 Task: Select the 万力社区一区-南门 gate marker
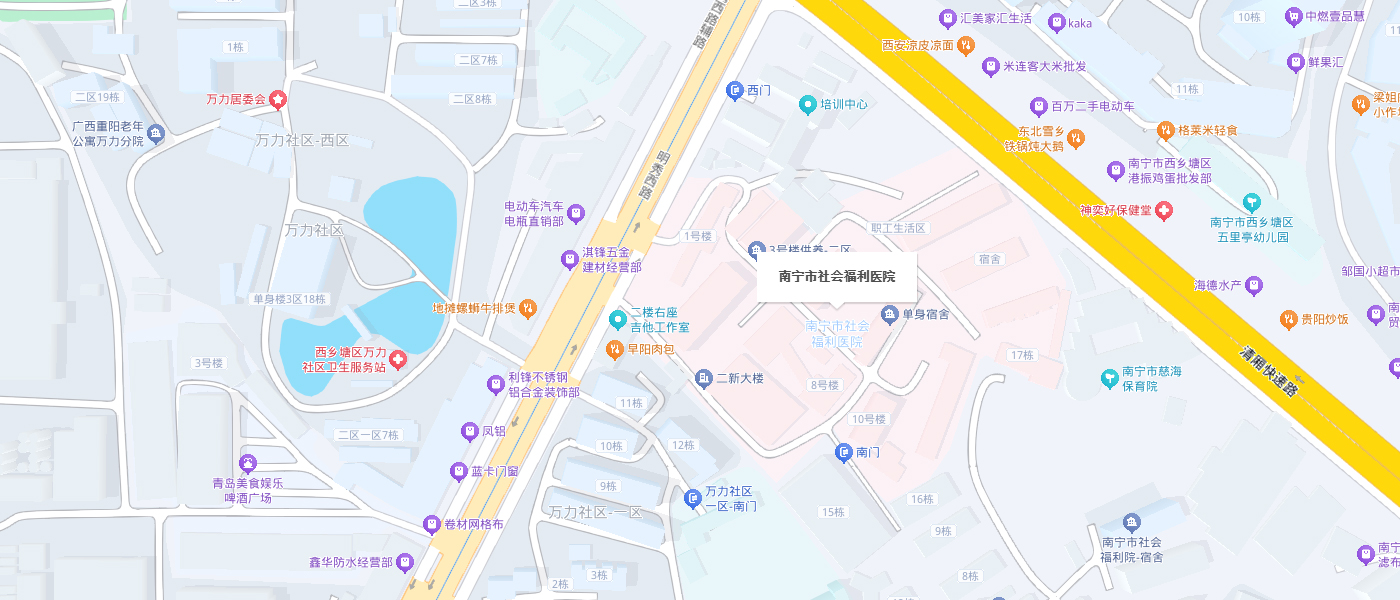tap(692, 498)
